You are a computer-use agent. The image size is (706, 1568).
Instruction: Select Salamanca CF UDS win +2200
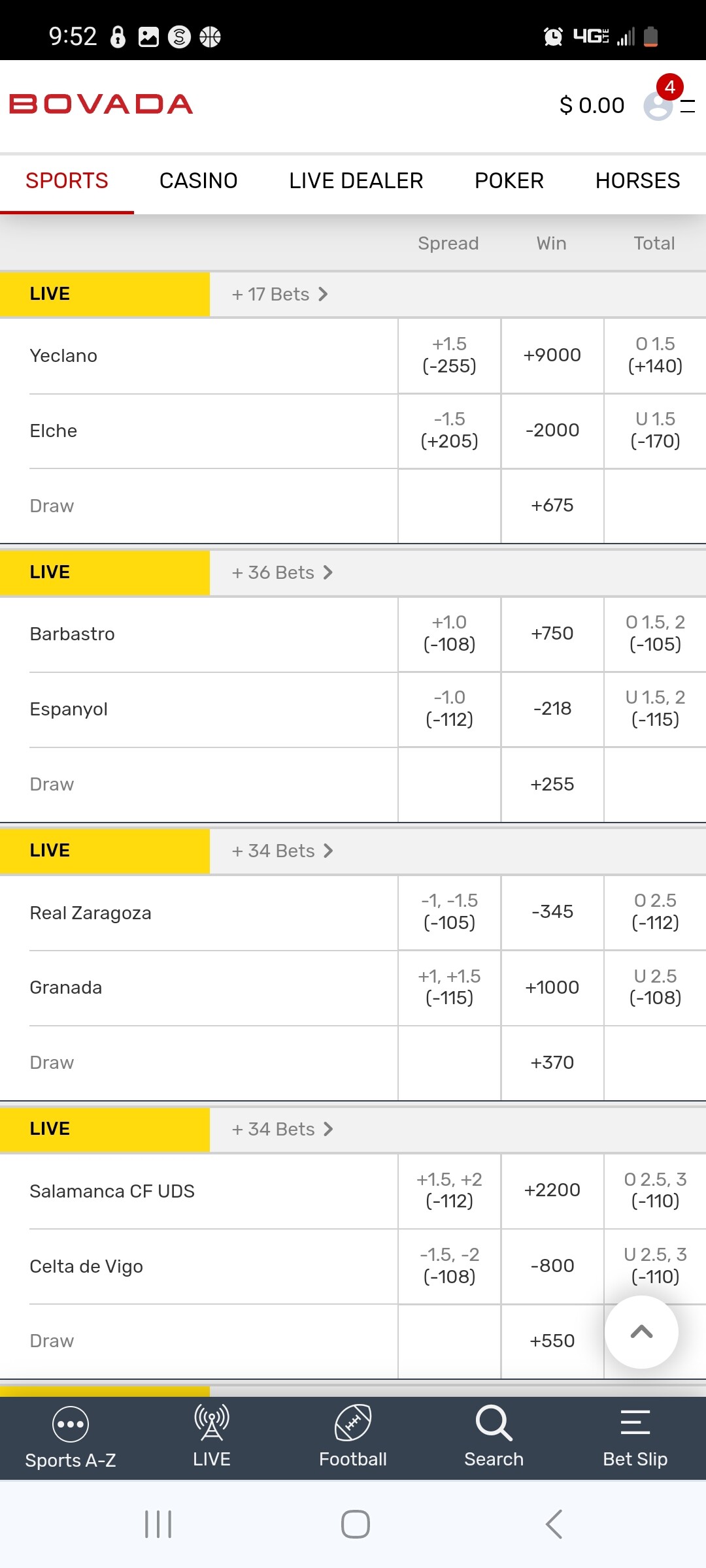[552, 1190]
